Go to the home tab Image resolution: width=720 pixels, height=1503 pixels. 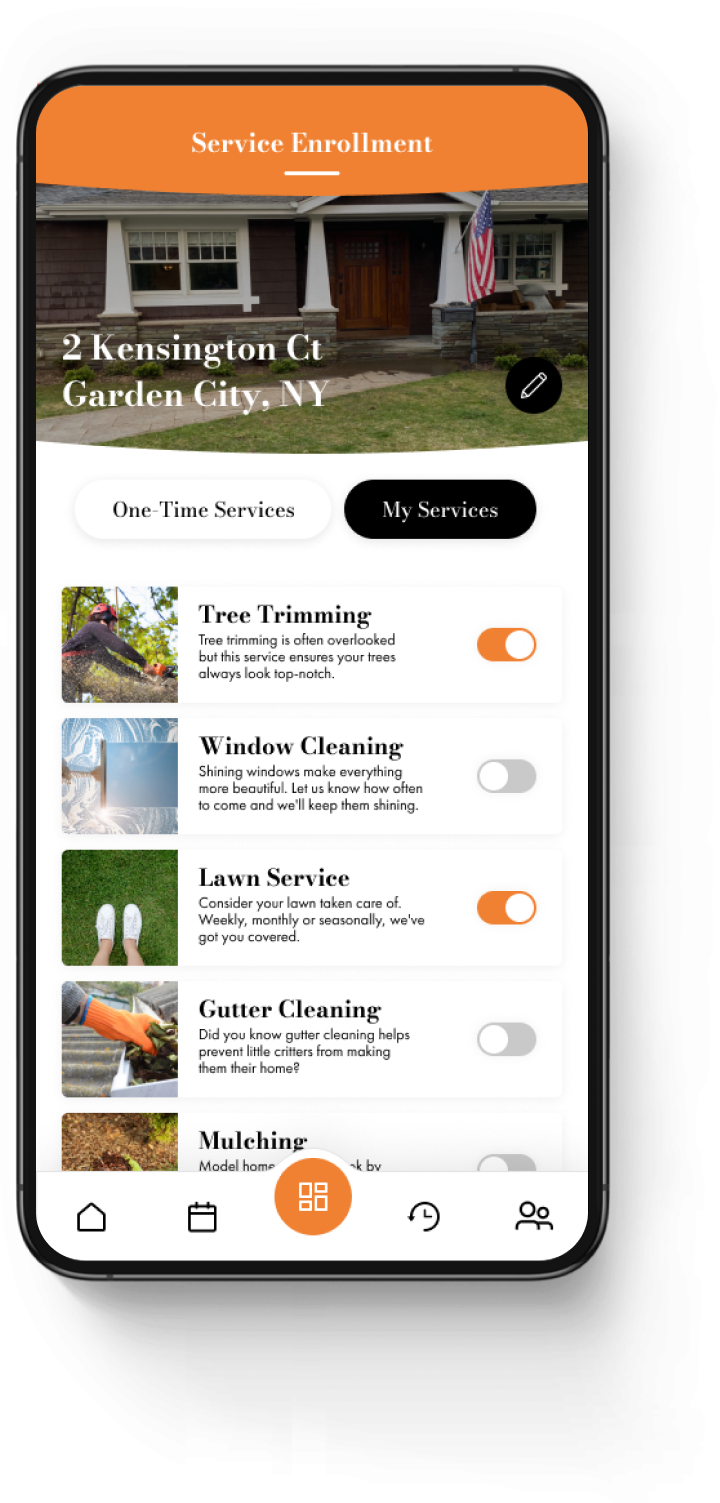coord(91,1217)
